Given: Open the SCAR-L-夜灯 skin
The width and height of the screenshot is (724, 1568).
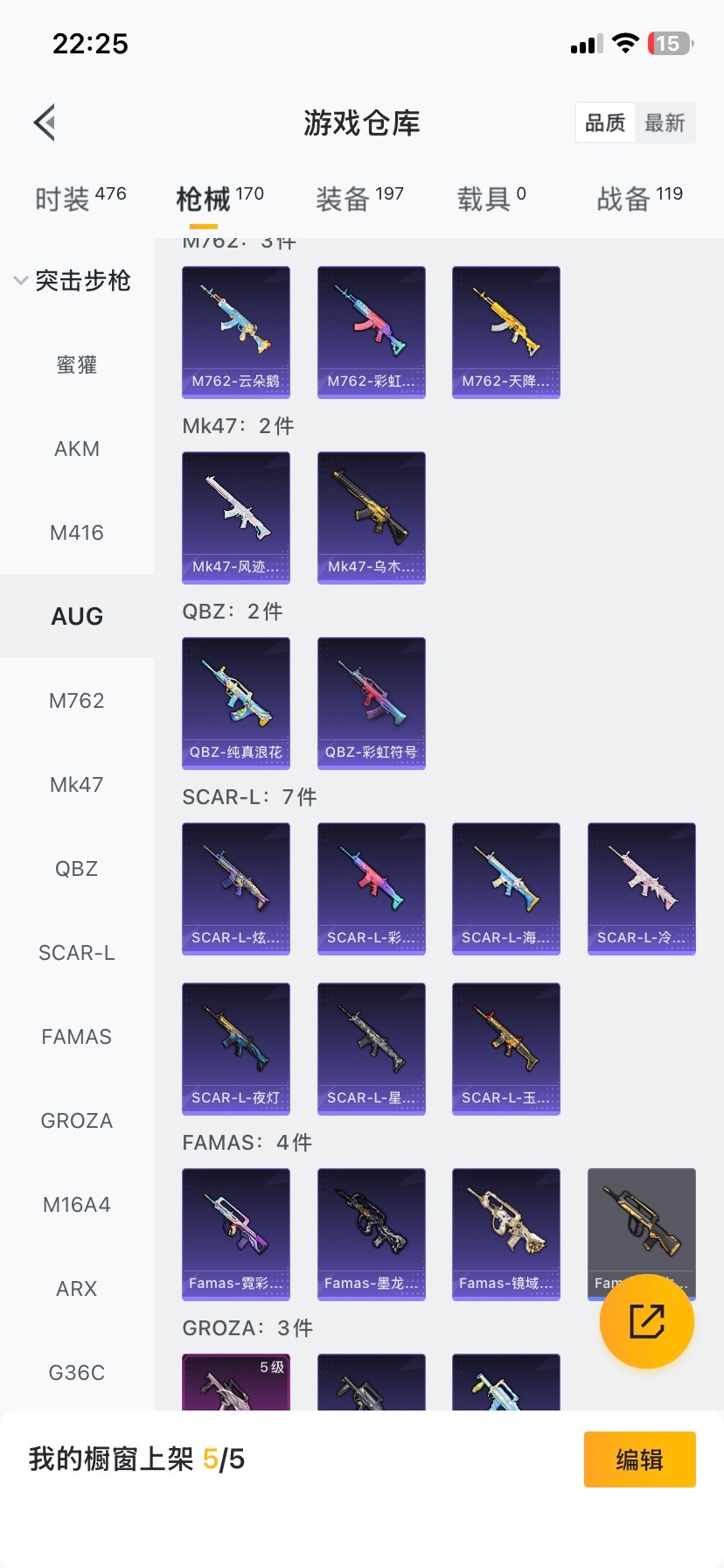Looking at the screenshot, I should point(236,1048).
